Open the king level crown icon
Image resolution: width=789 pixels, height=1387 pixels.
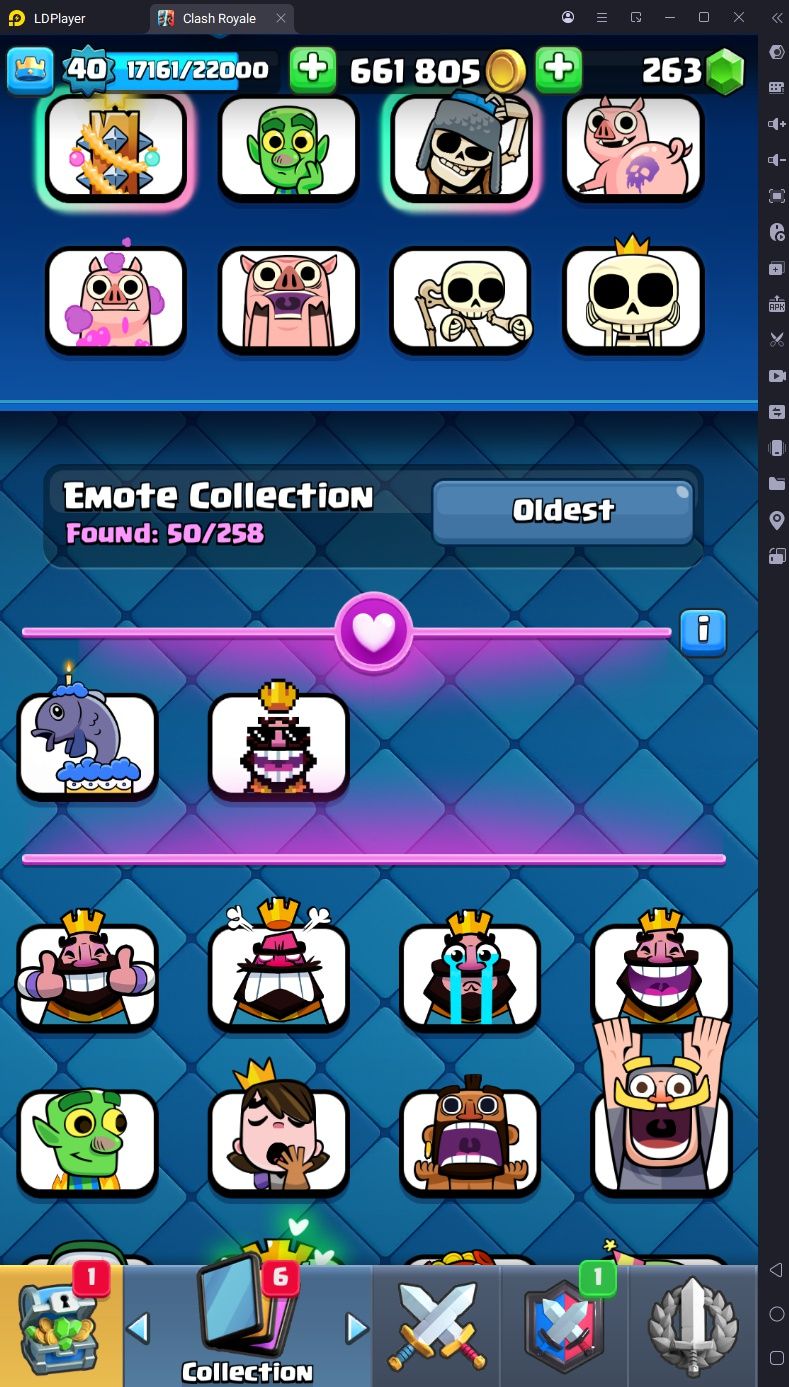click(x=30, y=70)
